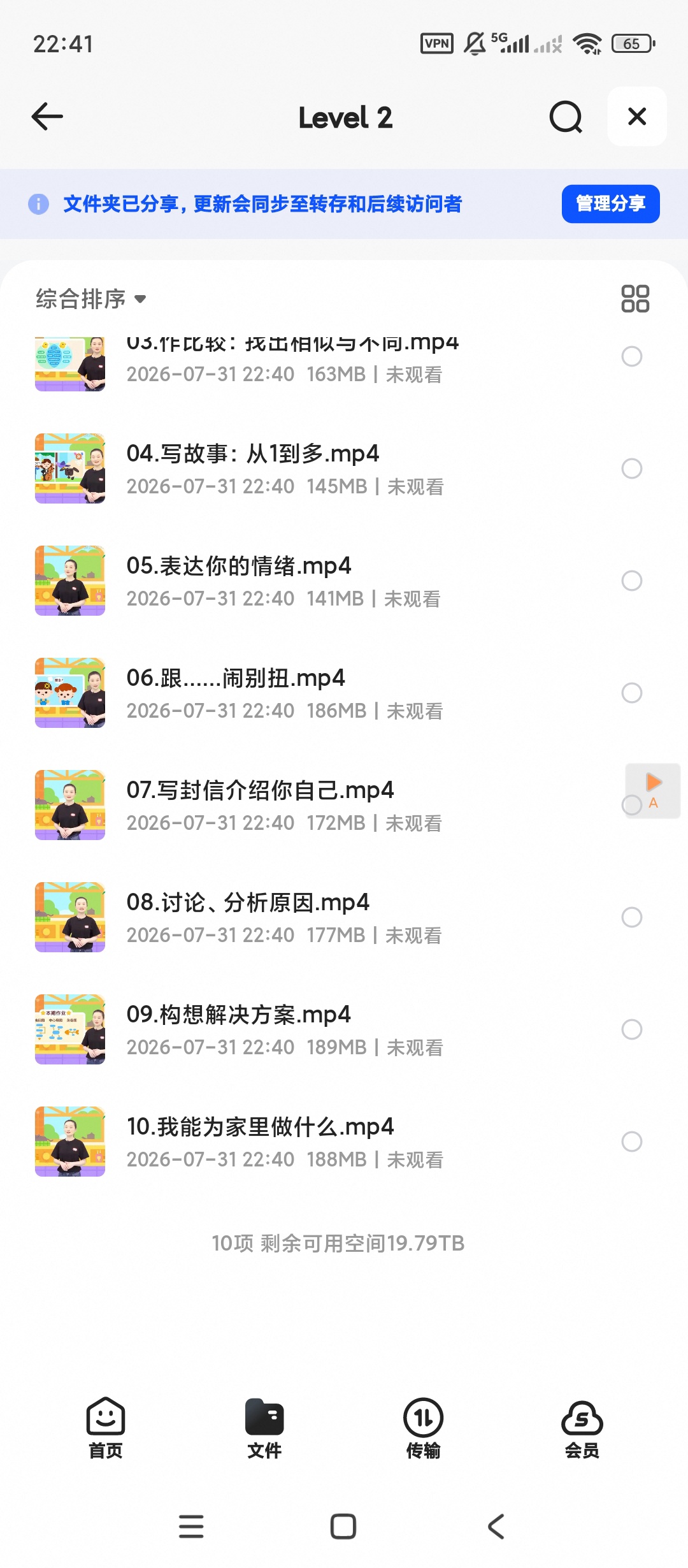The height and width of the screenshot is (1568, 688).
Task: Switch to the 会员 tab
Action: (x=582, y=1428)
